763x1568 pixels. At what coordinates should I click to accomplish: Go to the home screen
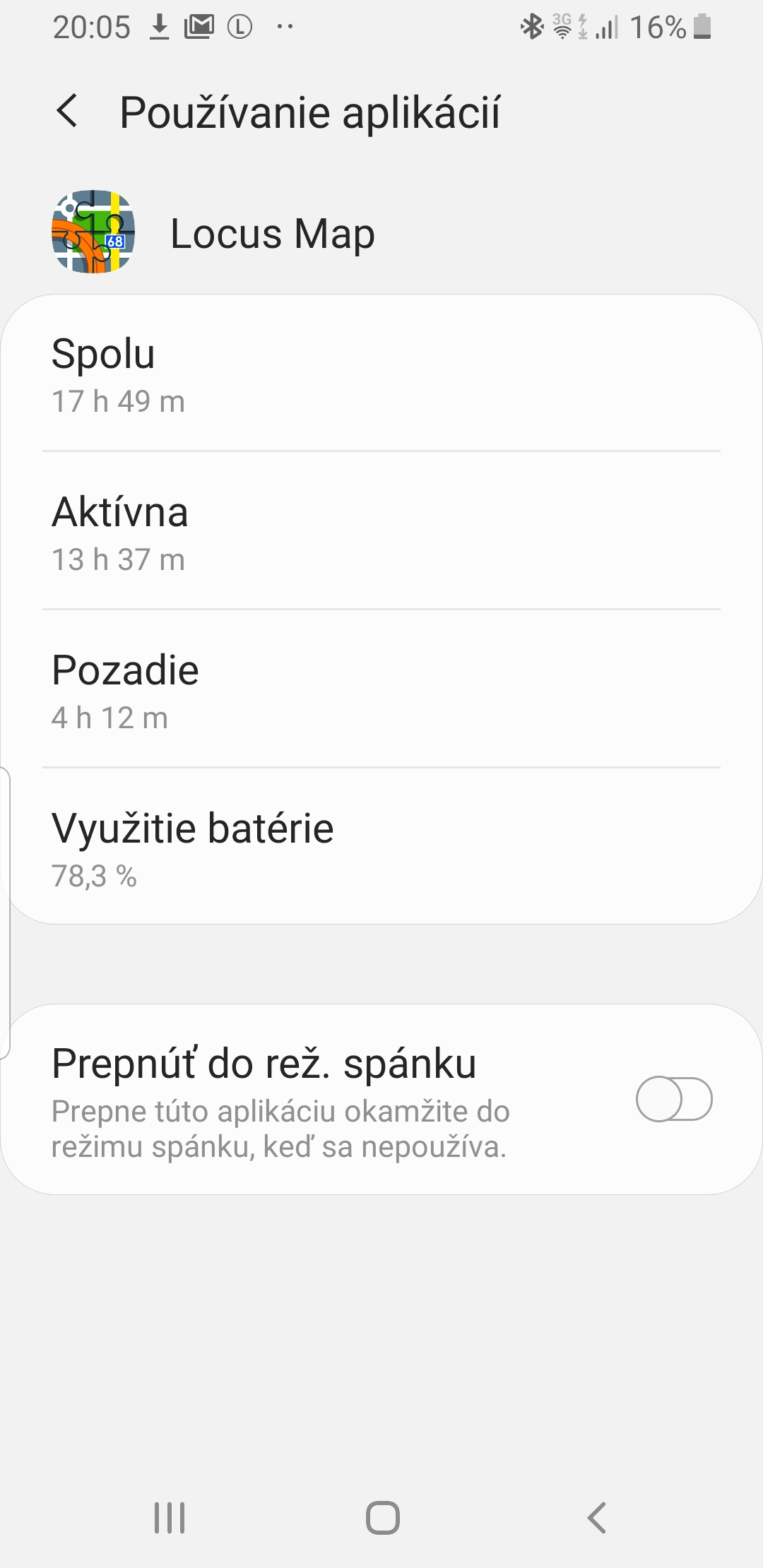382,1517
